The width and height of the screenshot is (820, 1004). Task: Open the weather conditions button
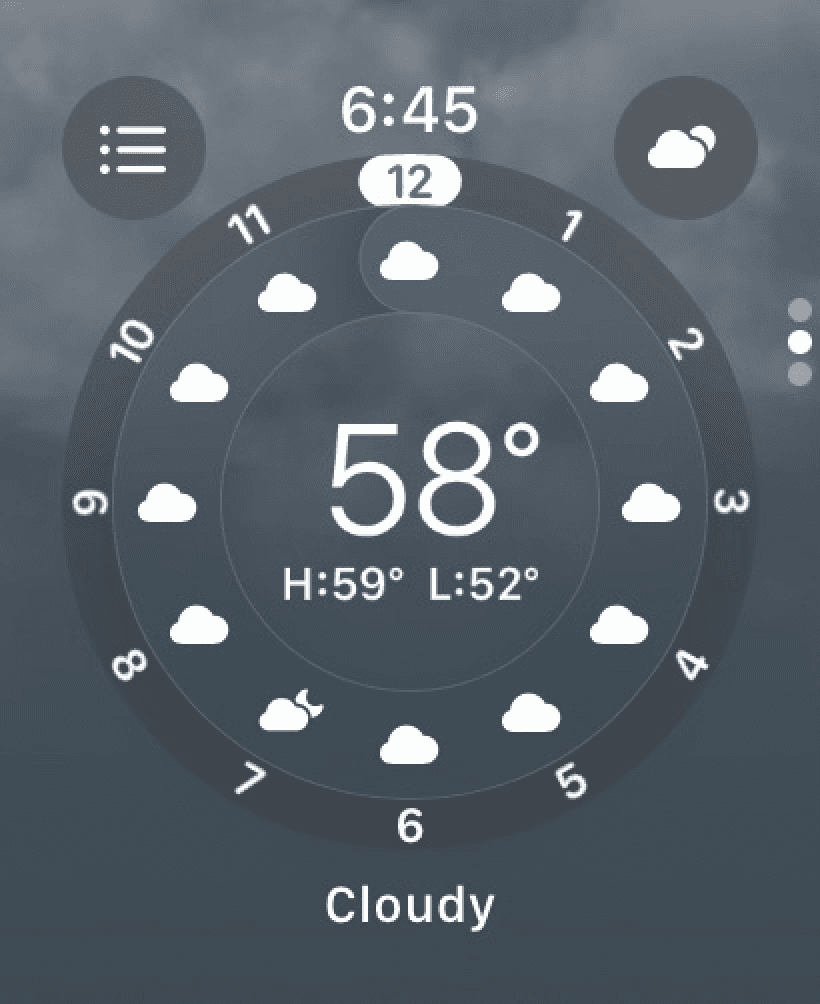685,150
